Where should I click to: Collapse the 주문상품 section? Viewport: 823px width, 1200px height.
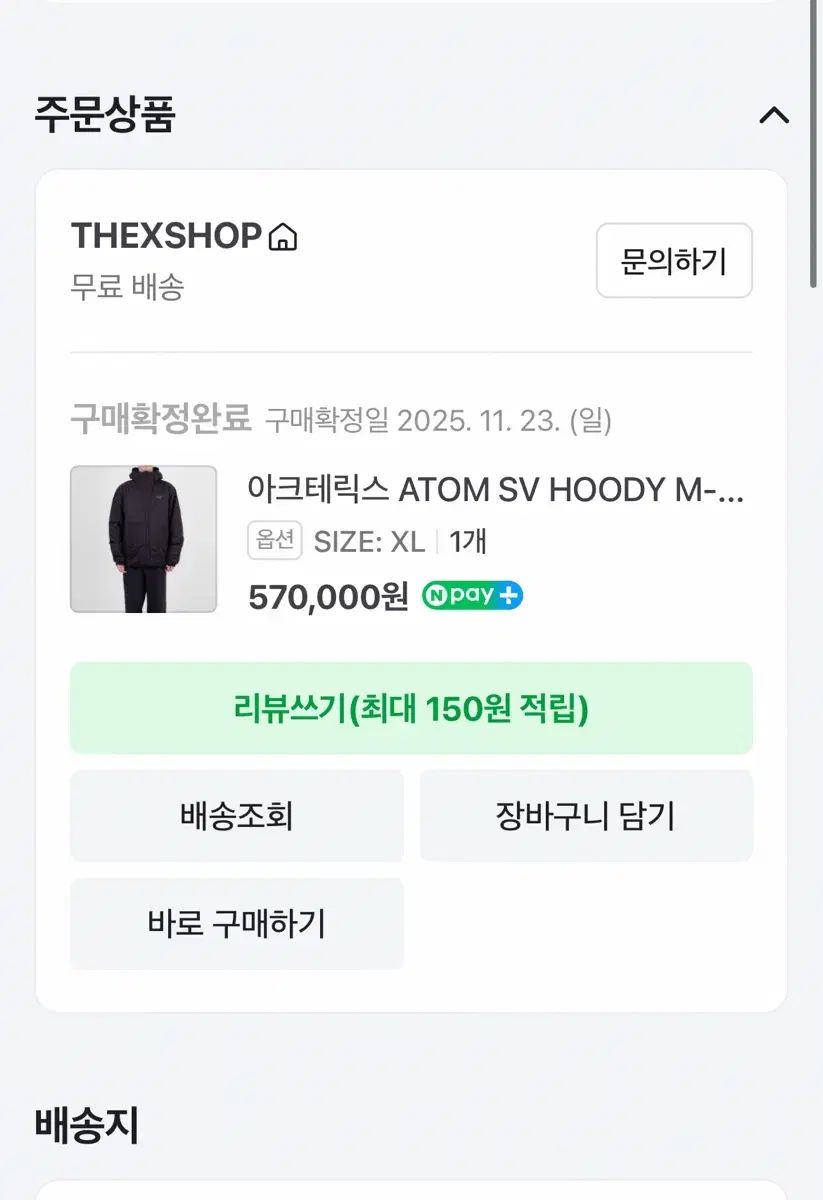(773, 116)
